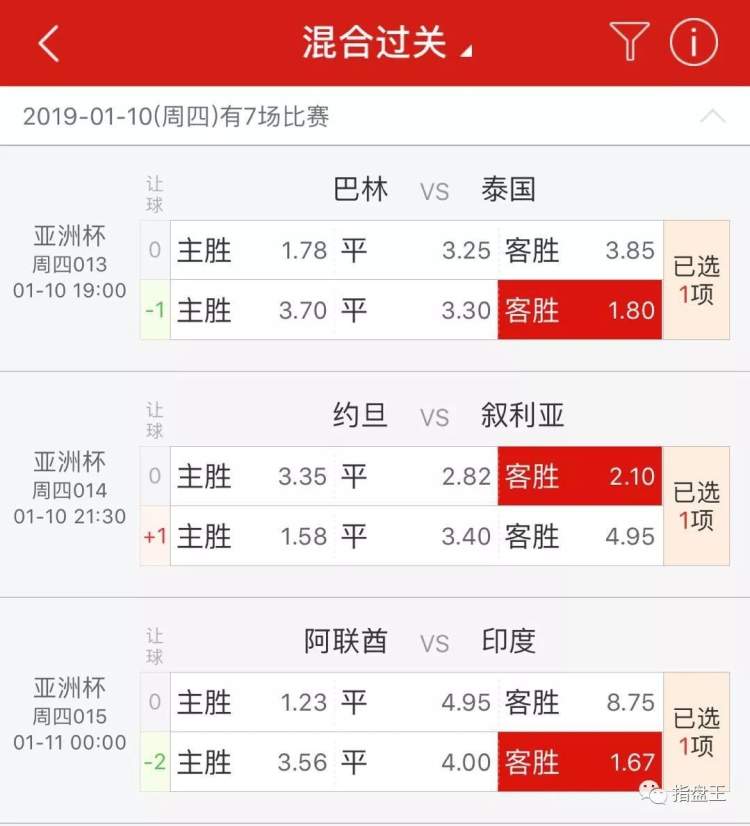
Task: Pick handicap 主胜 3.70 for 巴林
Action: pos(252,310)
